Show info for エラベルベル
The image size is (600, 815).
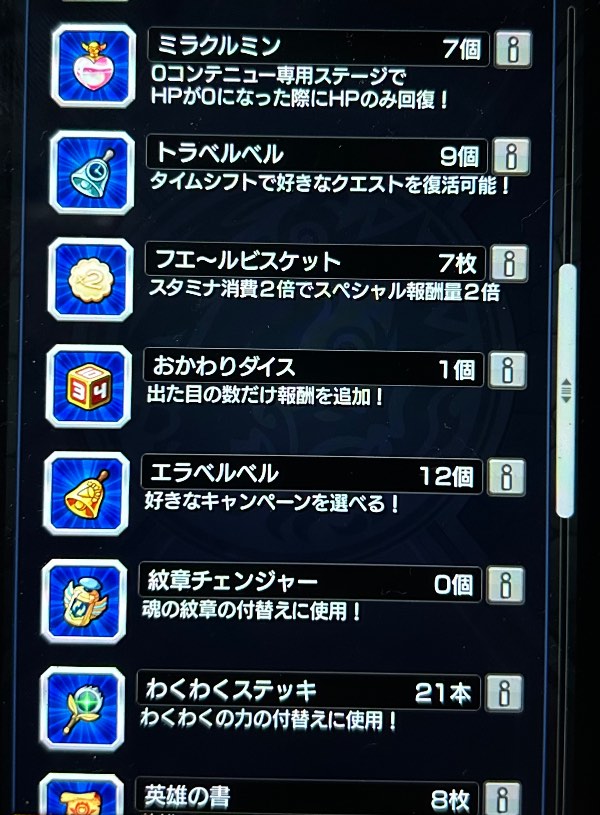506,477
